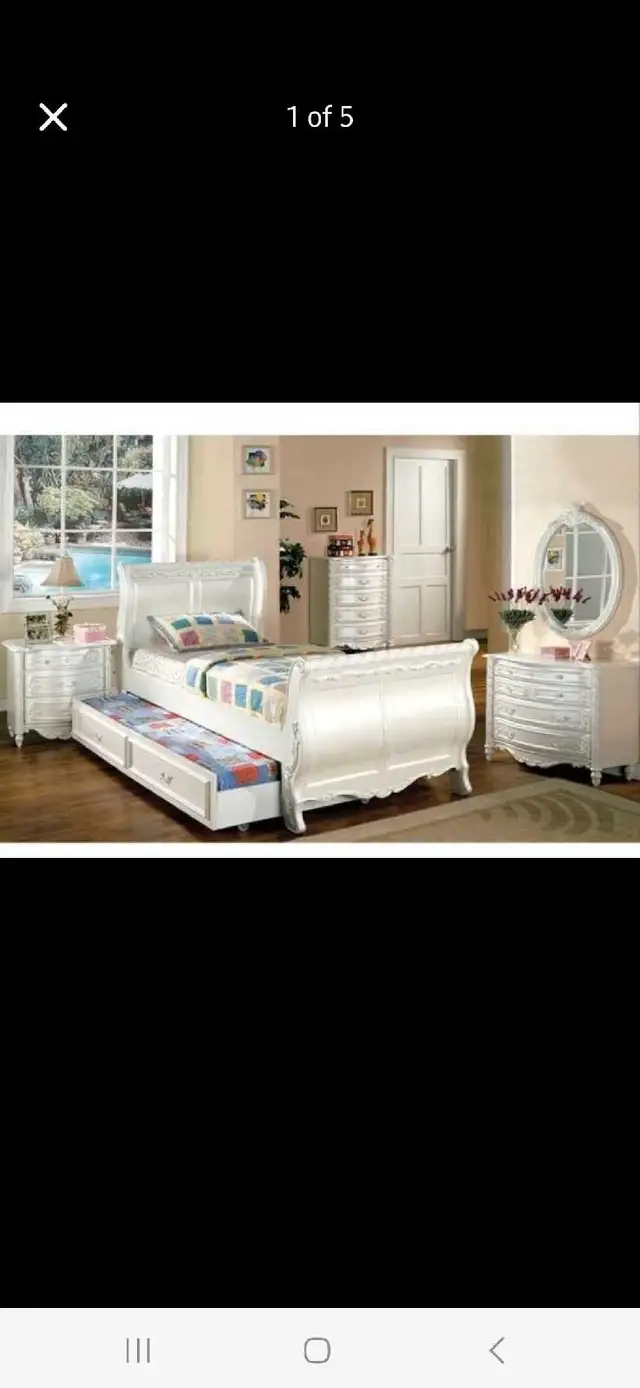Screen dimensions: 640x1388
Task: Tap the bedroom furniture photo
Action: 320,630
